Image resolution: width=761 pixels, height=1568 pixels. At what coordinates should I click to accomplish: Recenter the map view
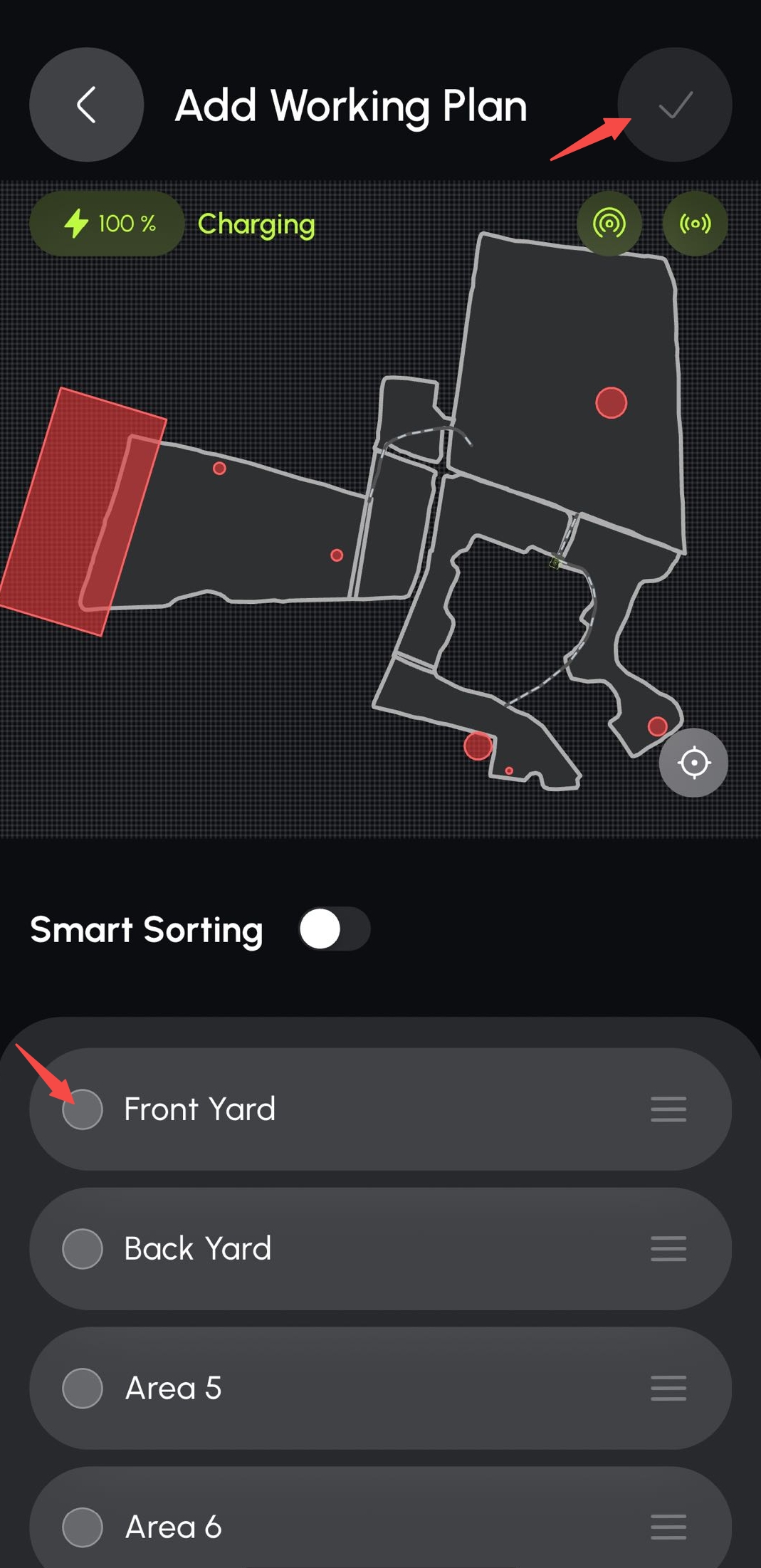[x=693, y=763]
